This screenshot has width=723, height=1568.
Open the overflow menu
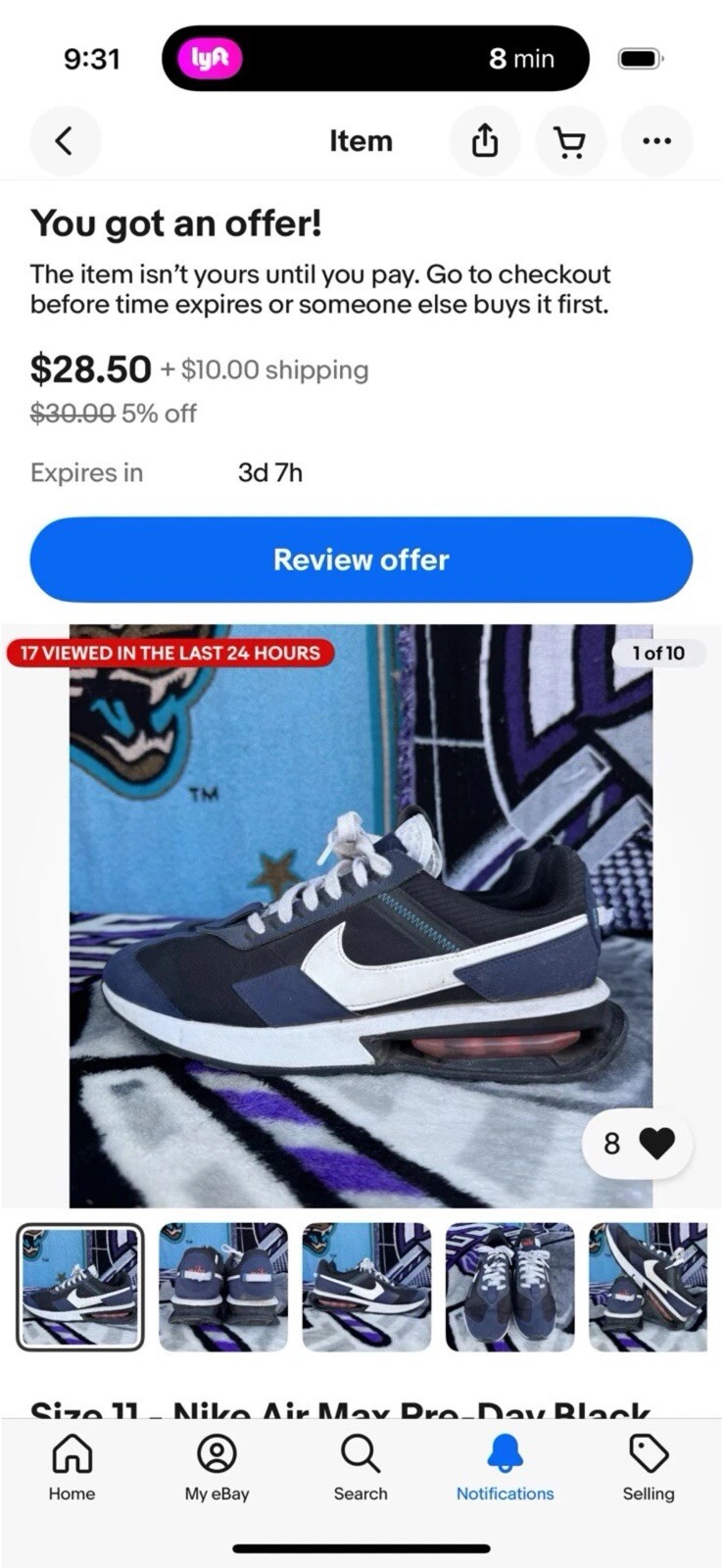pos(656,141)
